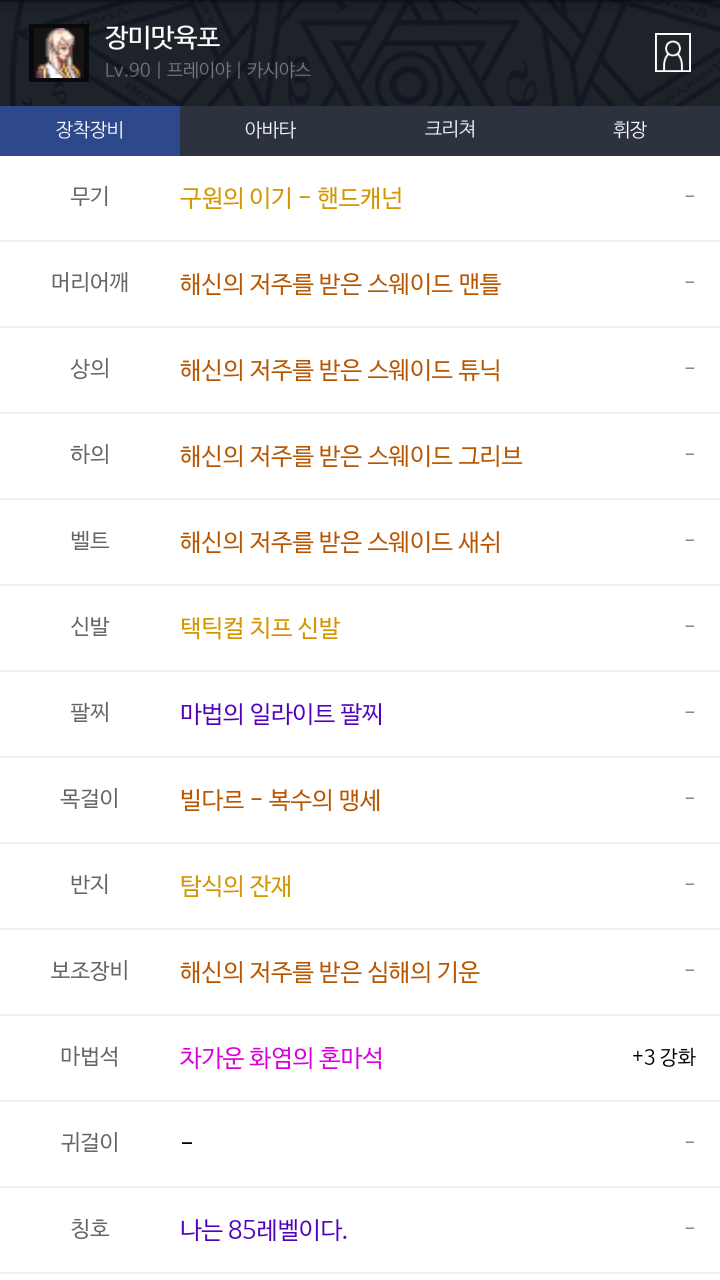Open 해신의 저주를 받은 심해의 기운
Image resolution: width=720 pixels, height=1280 pixels.
(330, 972)
